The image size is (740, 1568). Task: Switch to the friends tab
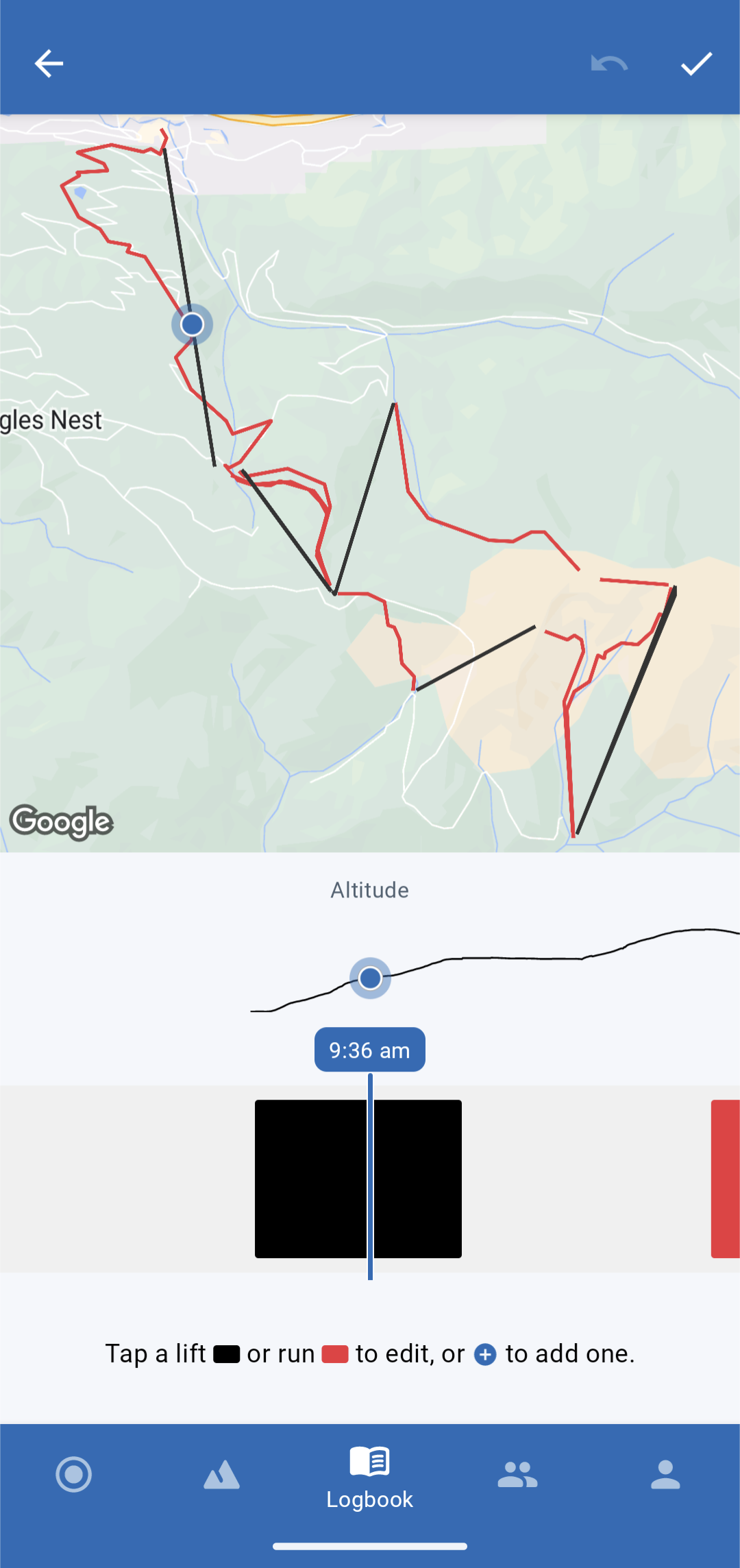(x=518, y=1474)
